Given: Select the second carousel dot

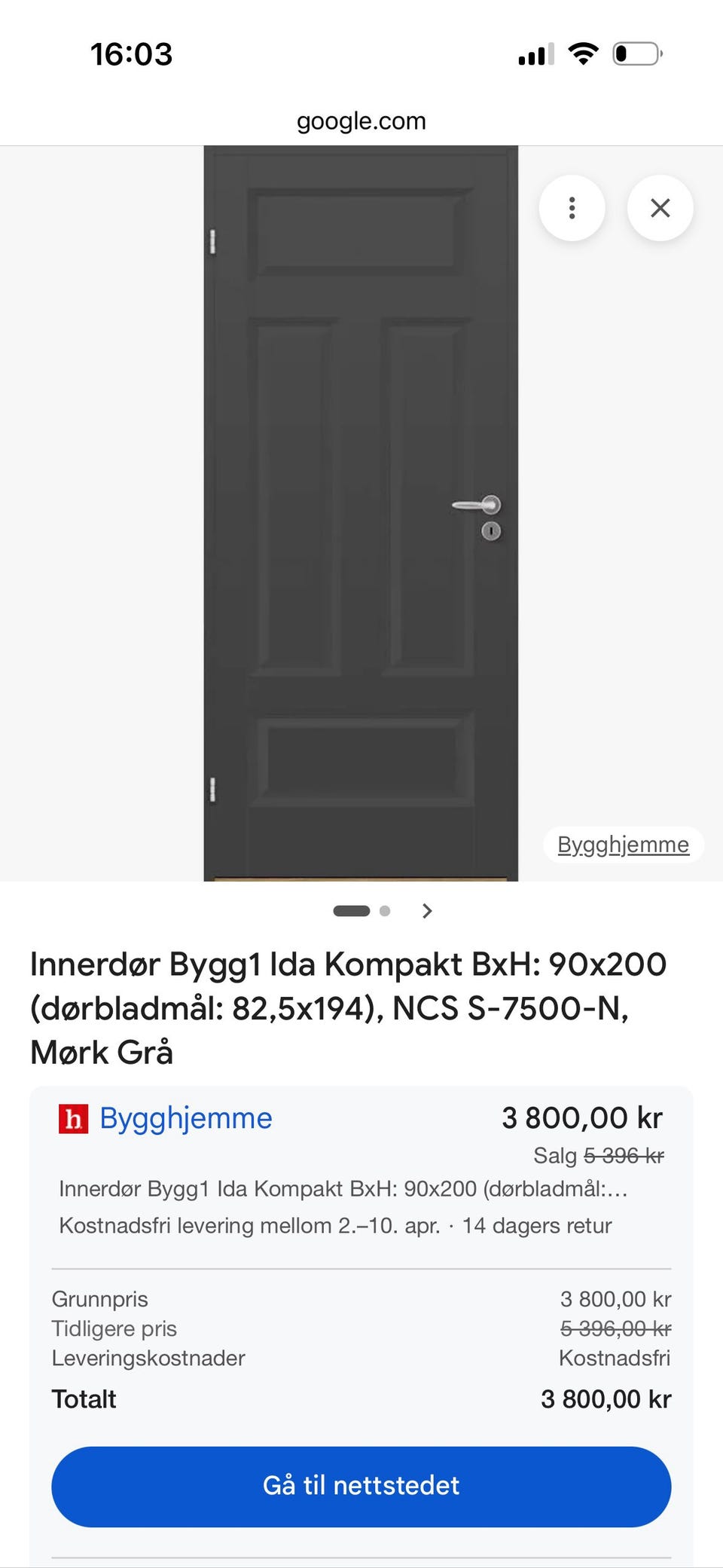Looking at the screenshot, I should point(385,910).
